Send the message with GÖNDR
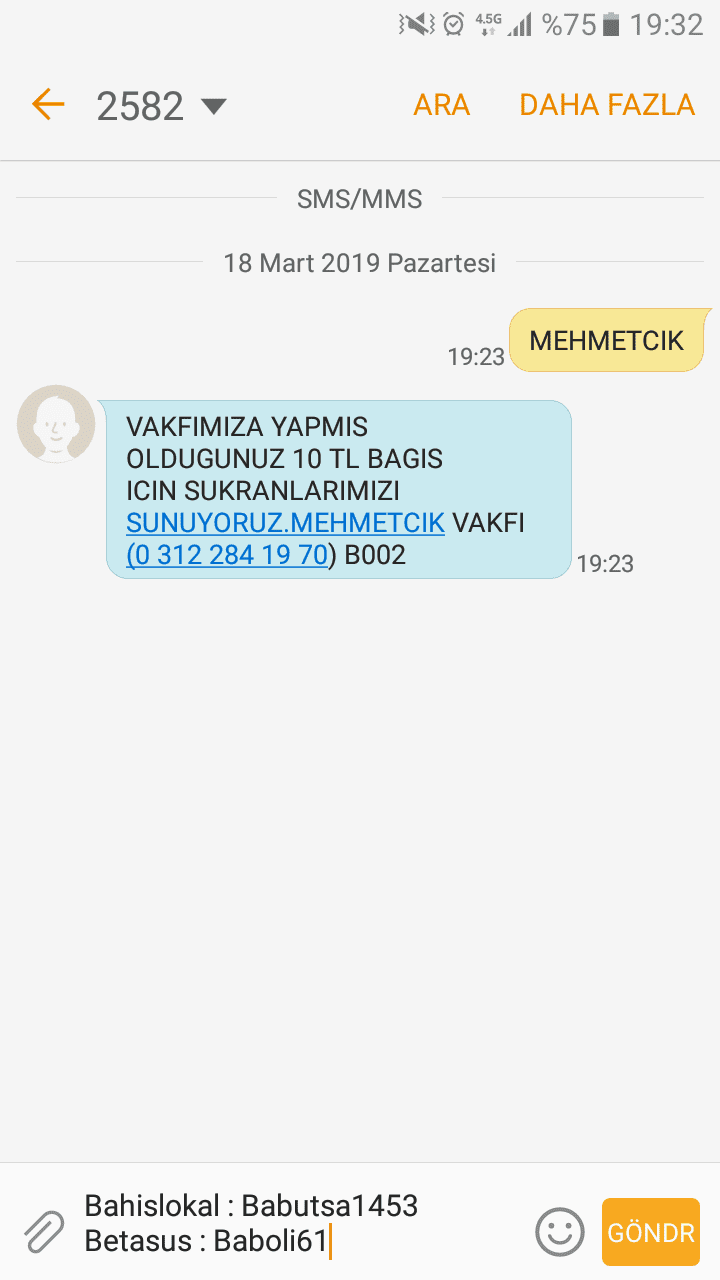Screen dimensions: 720x1280 click(x=651, y=1232)
